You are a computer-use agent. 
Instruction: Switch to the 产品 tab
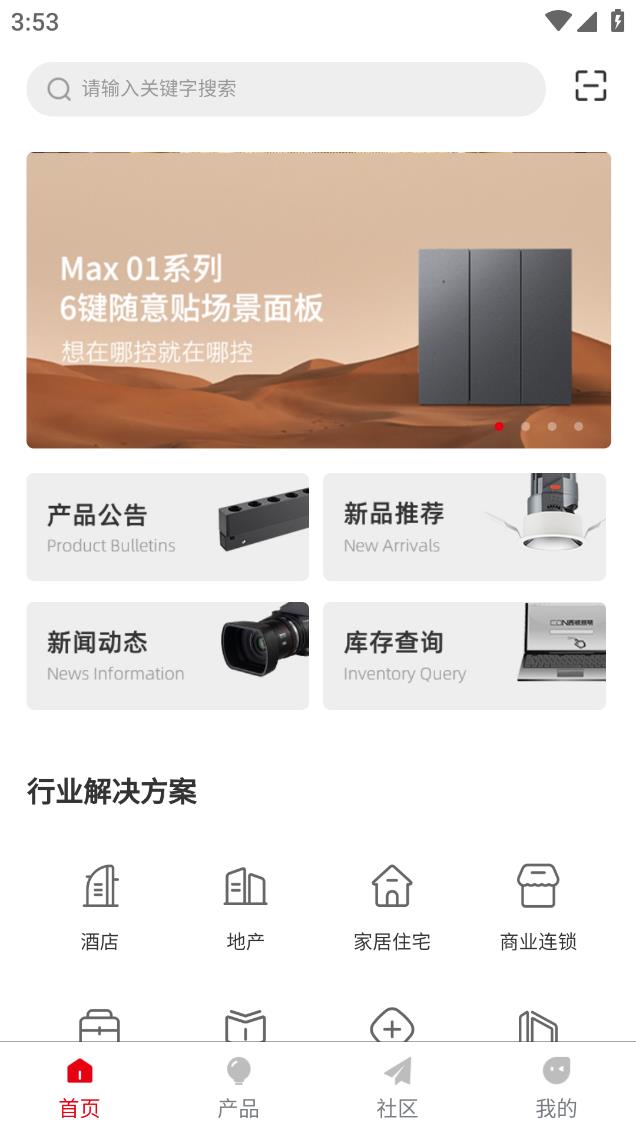(x=238, y=1087)
